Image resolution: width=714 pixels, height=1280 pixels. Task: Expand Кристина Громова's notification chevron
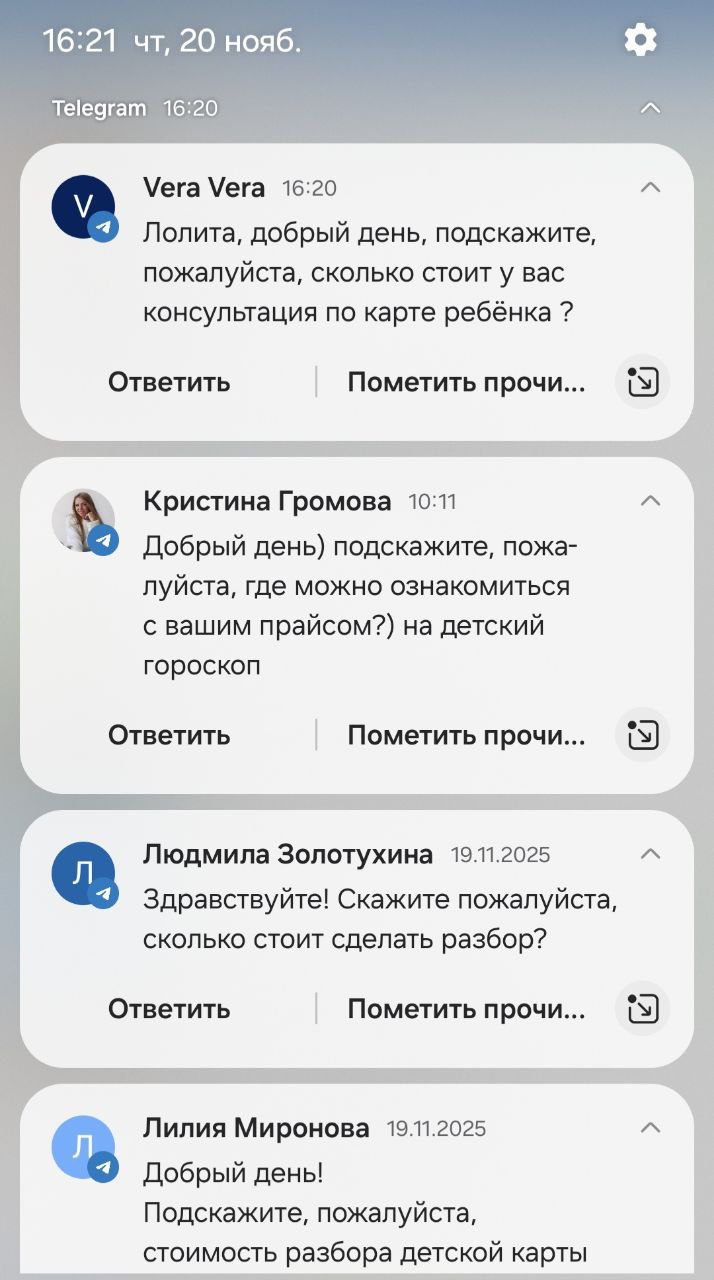[650, 500]
